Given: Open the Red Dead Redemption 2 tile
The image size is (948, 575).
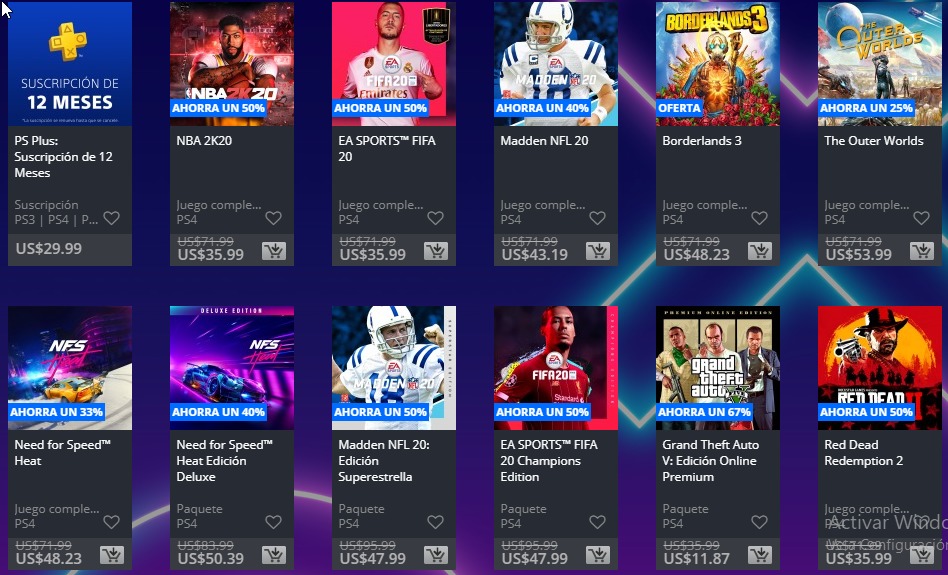Looking at the screenshot, I should 879,368.
